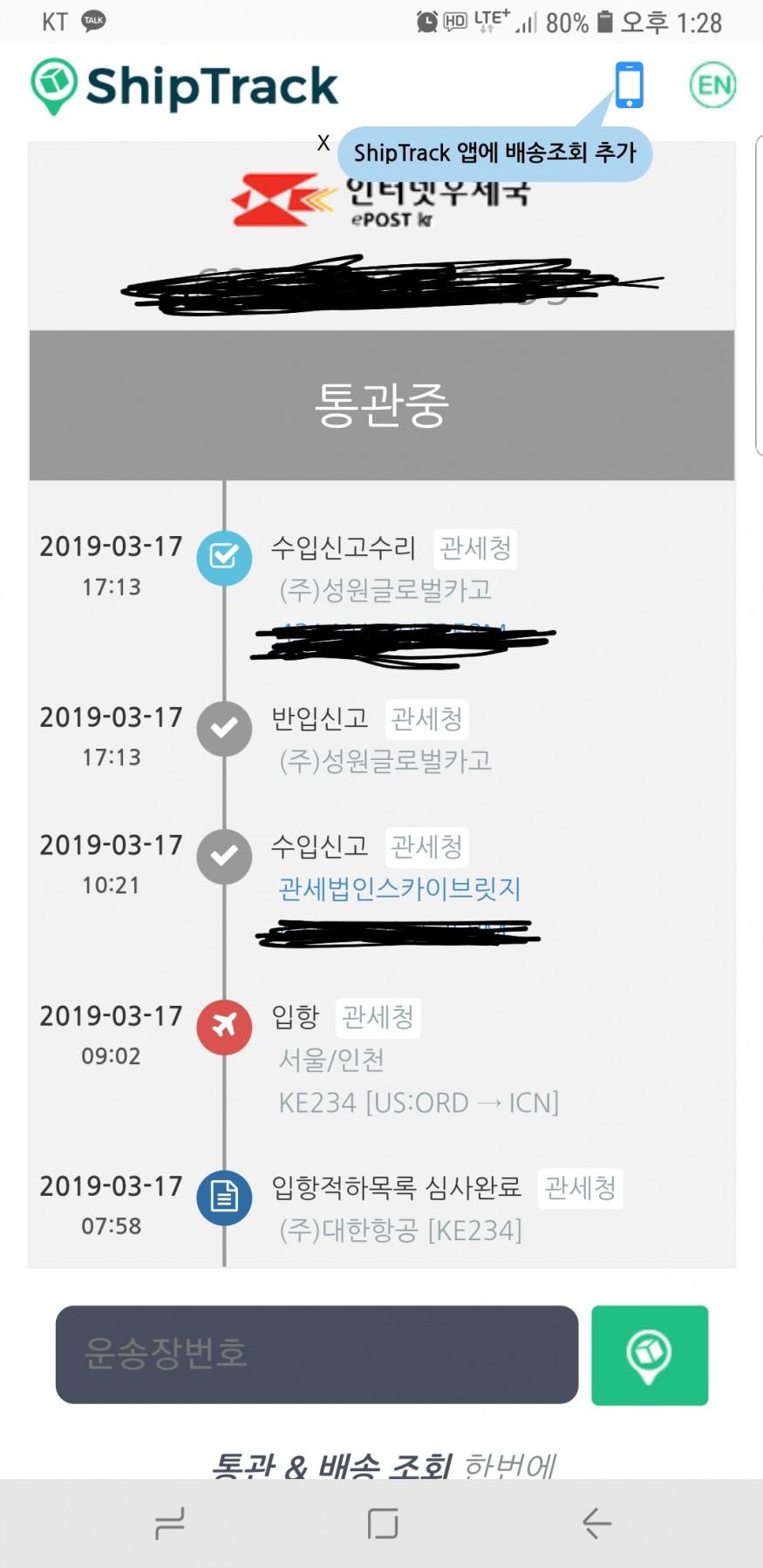Go back using the system back button
763x1568 pixels.
pyautogui.click(x=596, y=1523)
